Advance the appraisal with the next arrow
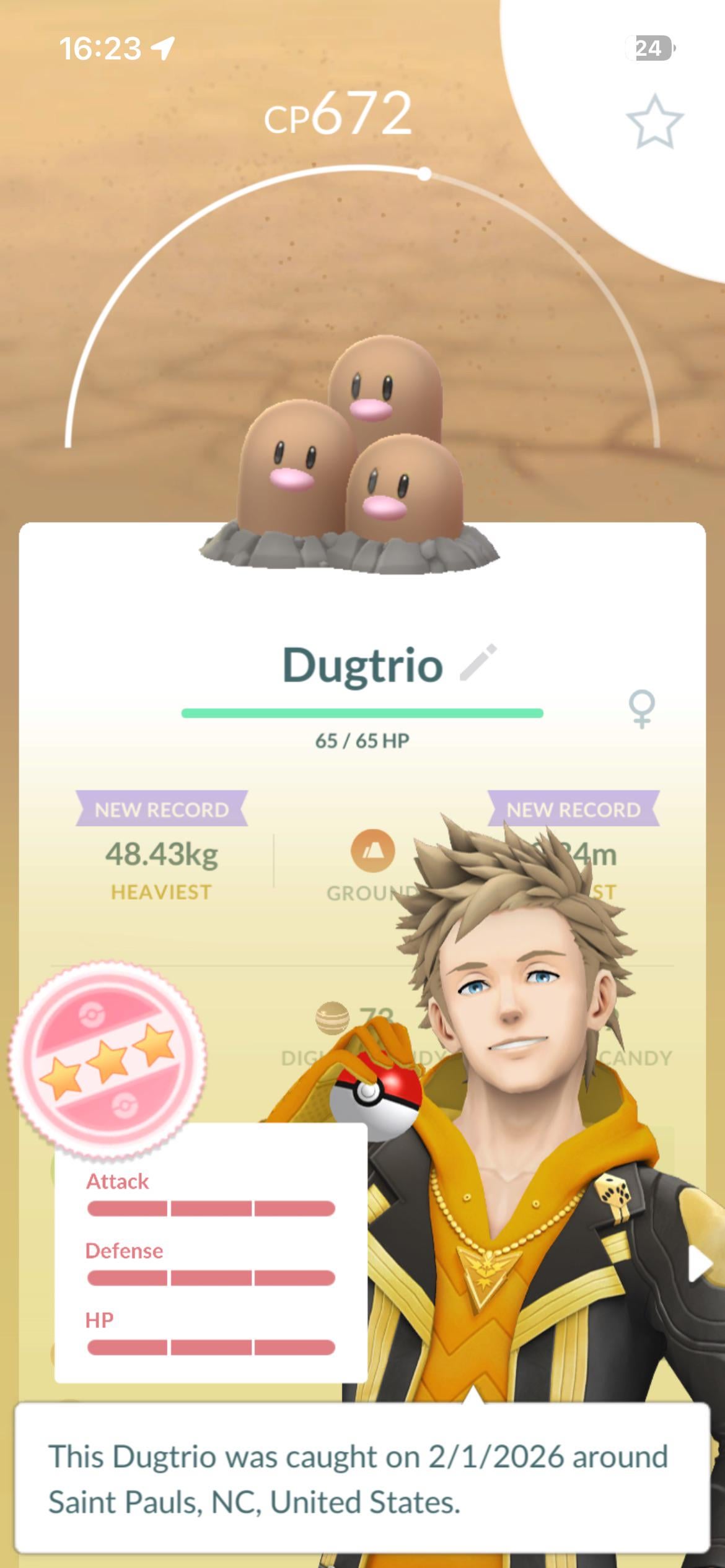This screenshot has width=725, height=1568. (701, 1262)
